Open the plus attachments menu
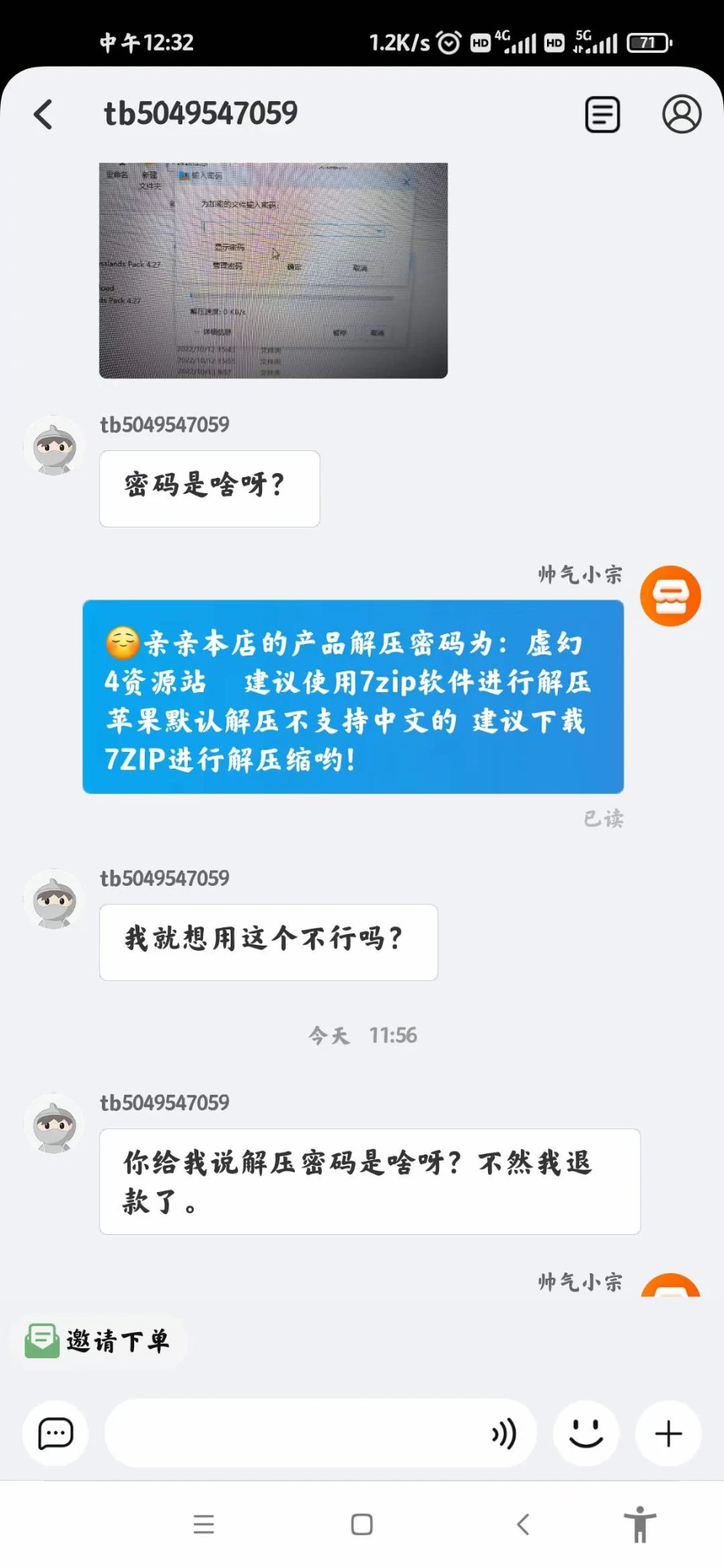Image resolution: width=724 pixels, height=1568 pixels. pos(668,1433)
